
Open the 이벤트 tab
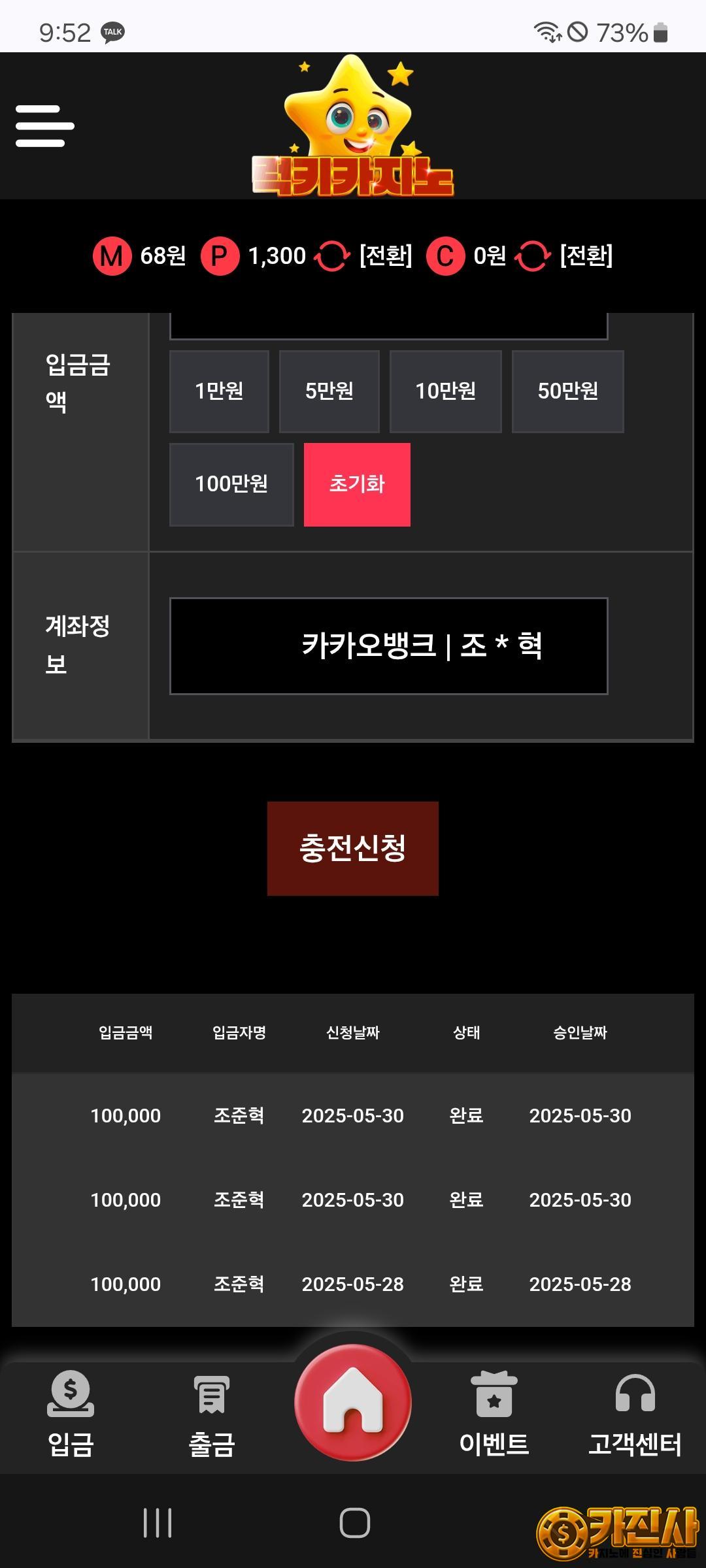tap(494, 1415)
